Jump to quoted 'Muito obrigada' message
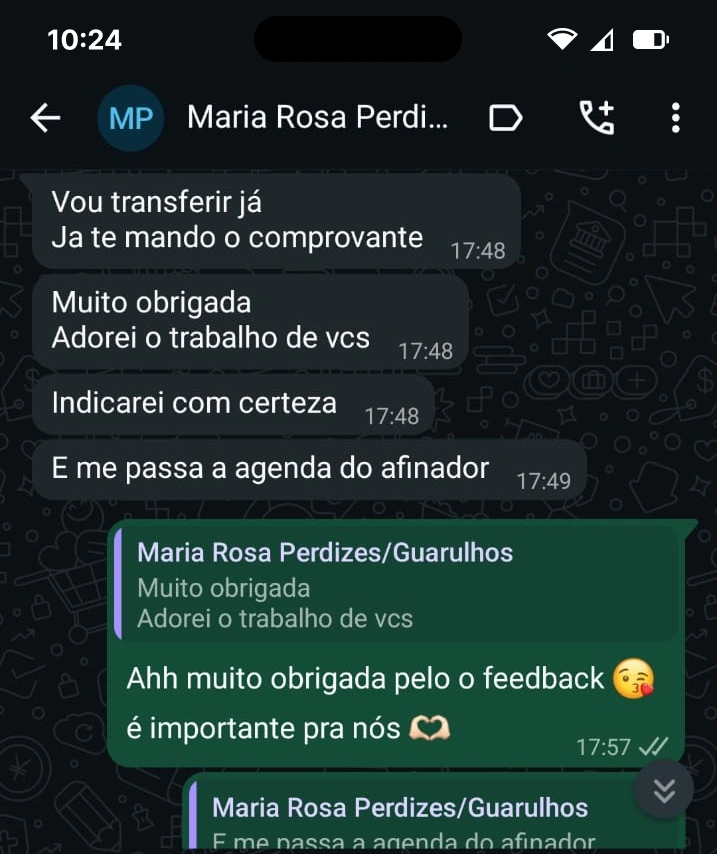 (x=397, y=585)
